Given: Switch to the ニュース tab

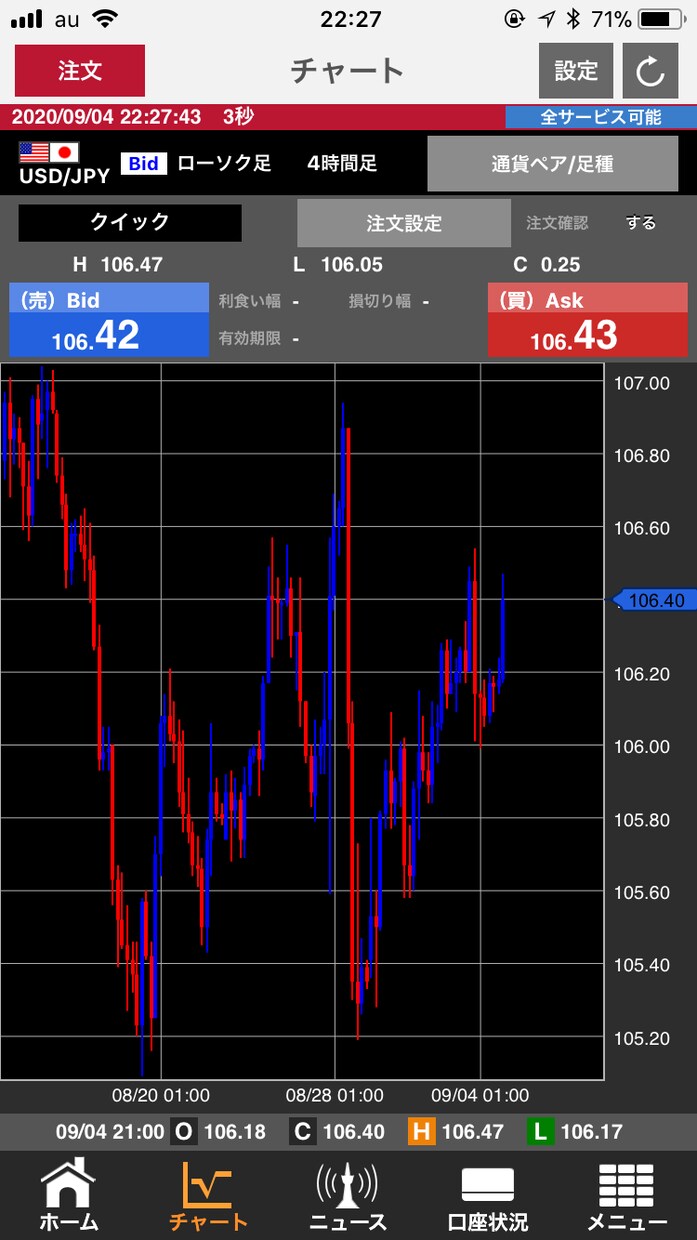Looking at the screenshot, I should [348, 1195].
